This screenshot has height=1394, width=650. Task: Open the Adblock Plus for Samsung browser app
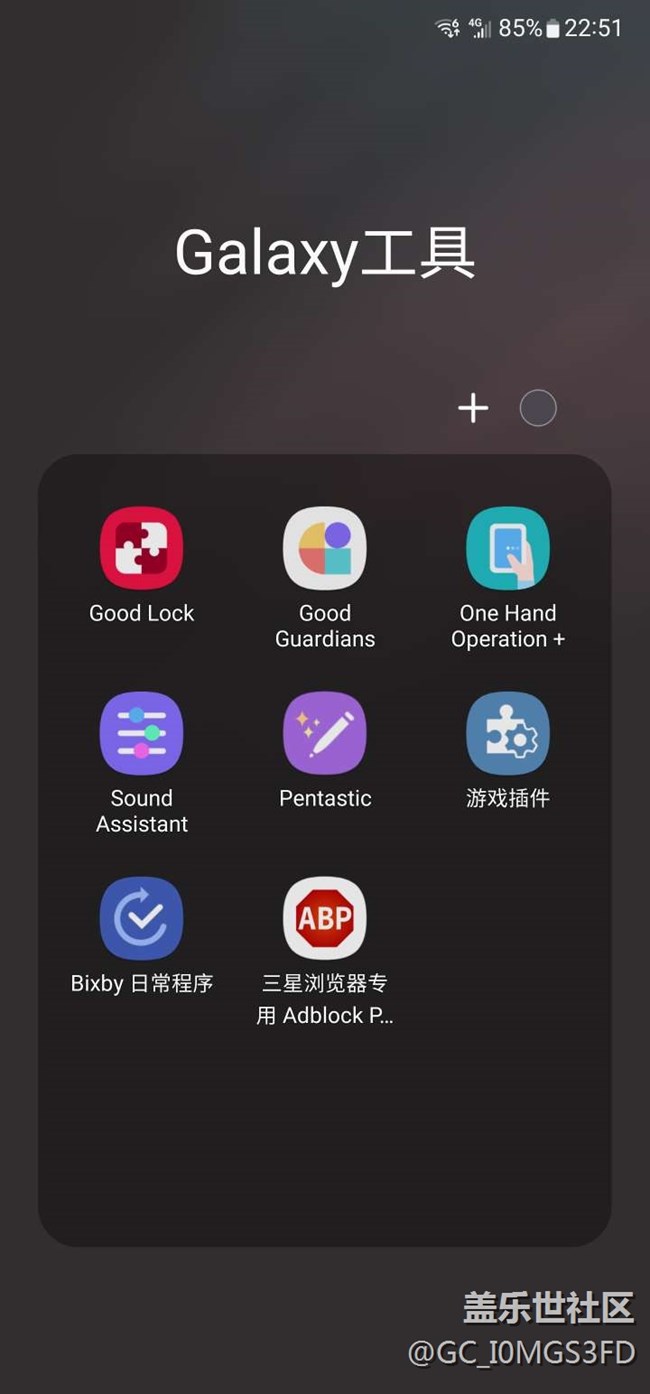click(x=325, y=918)
